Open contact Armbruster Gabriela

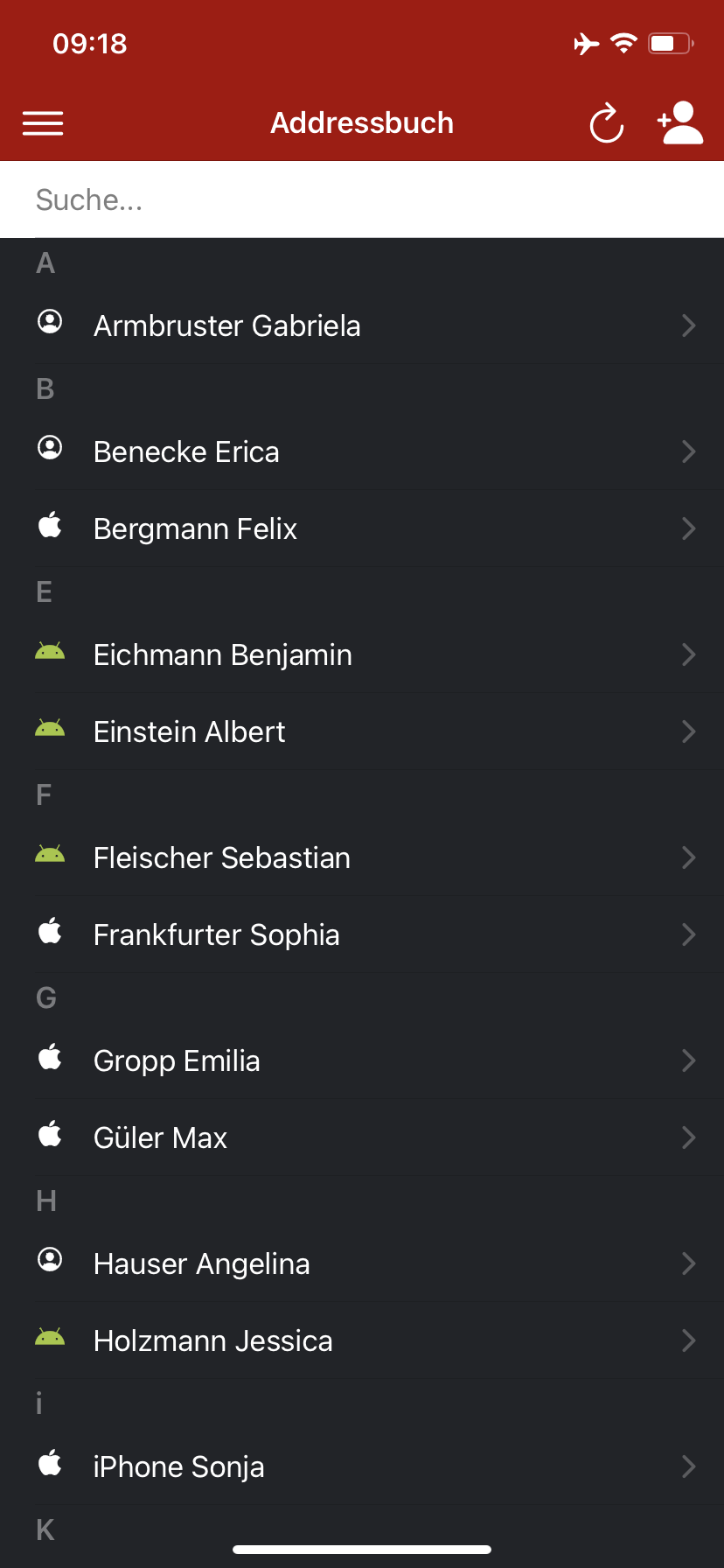click(x=362, y=325)
